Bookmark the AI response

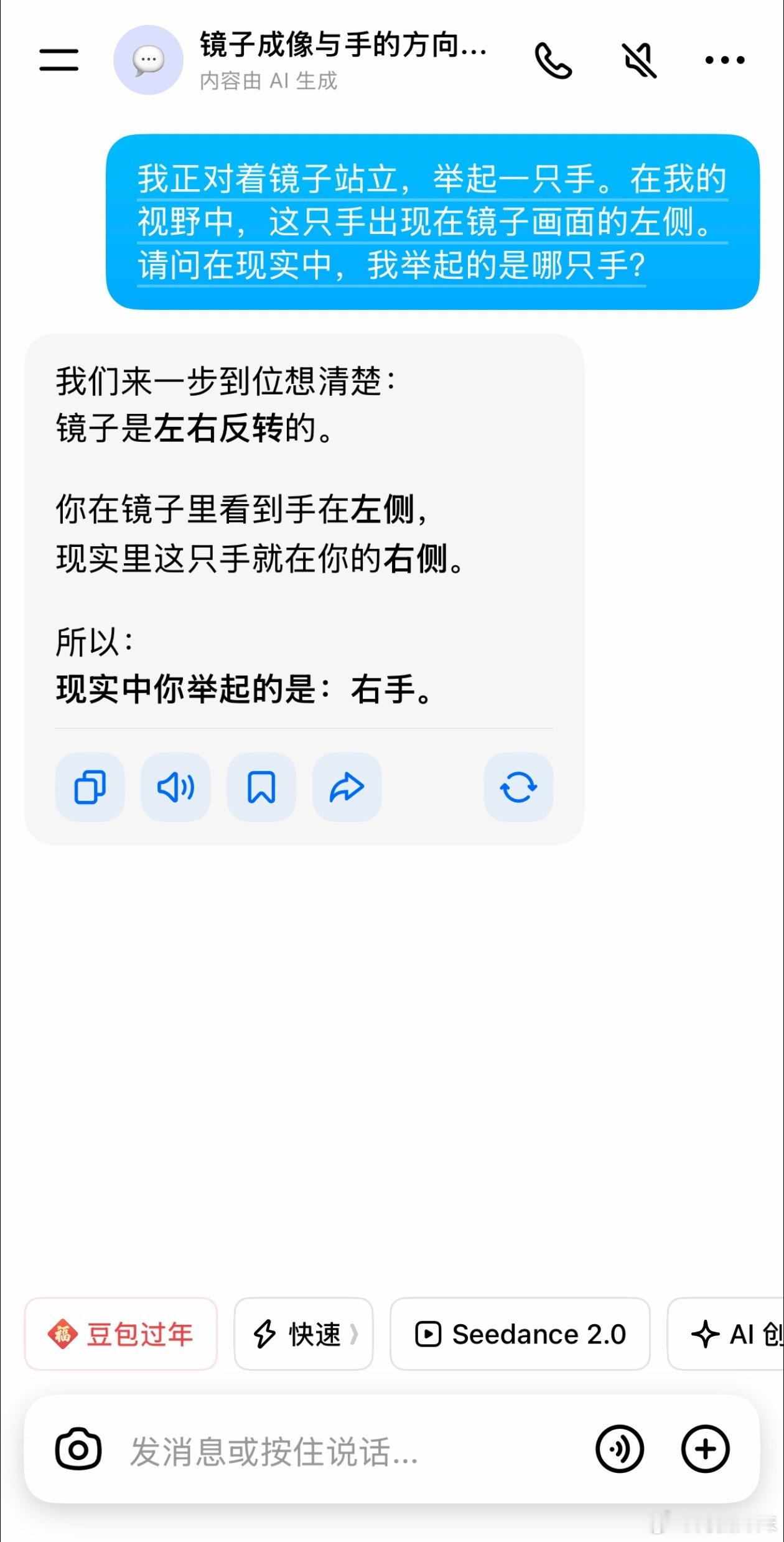(x=261, y=787)
